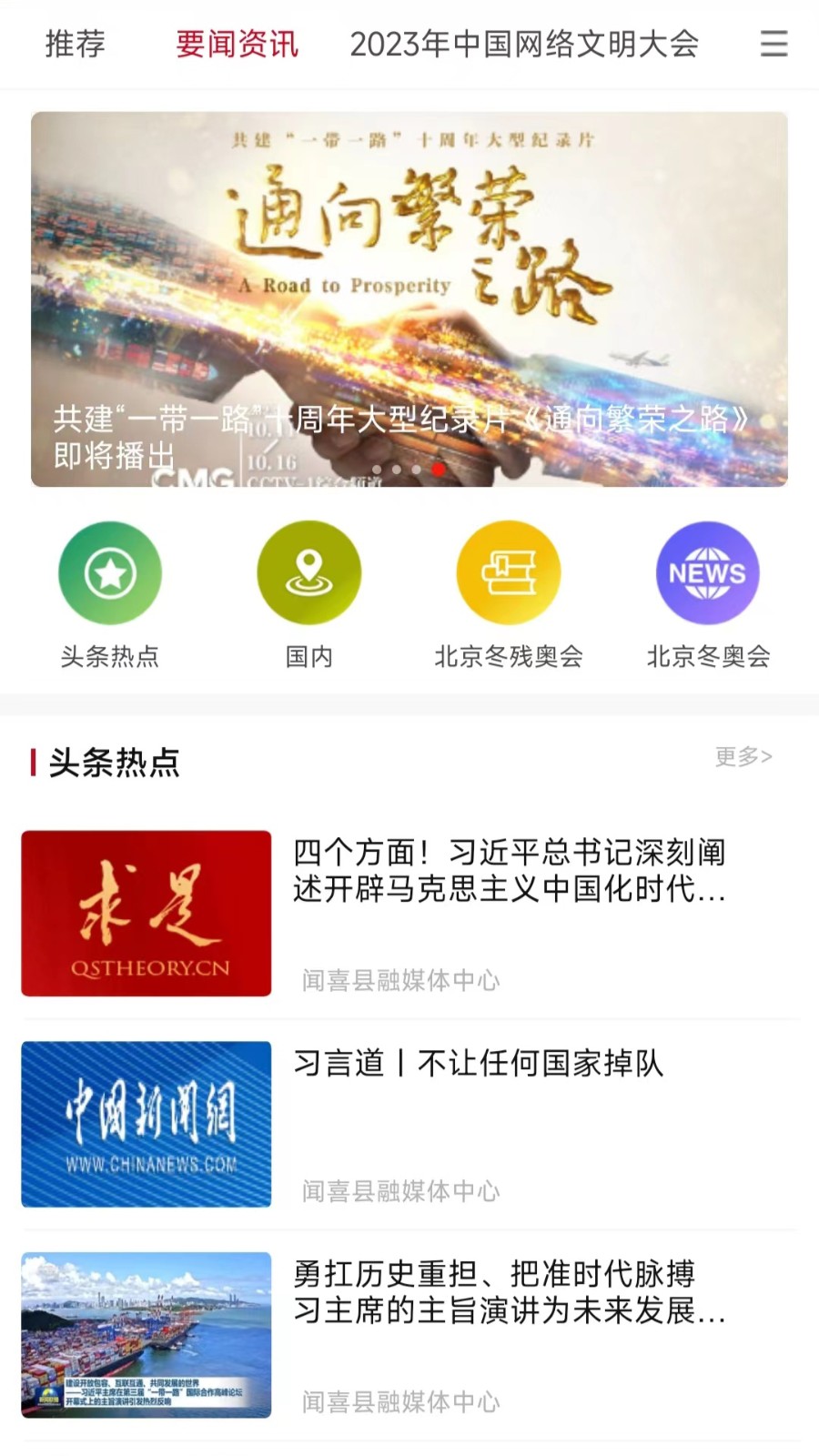Open the 通向繁荣之路 documentary banner
The width and height of the screenshot is (819, 1456).
409,298
